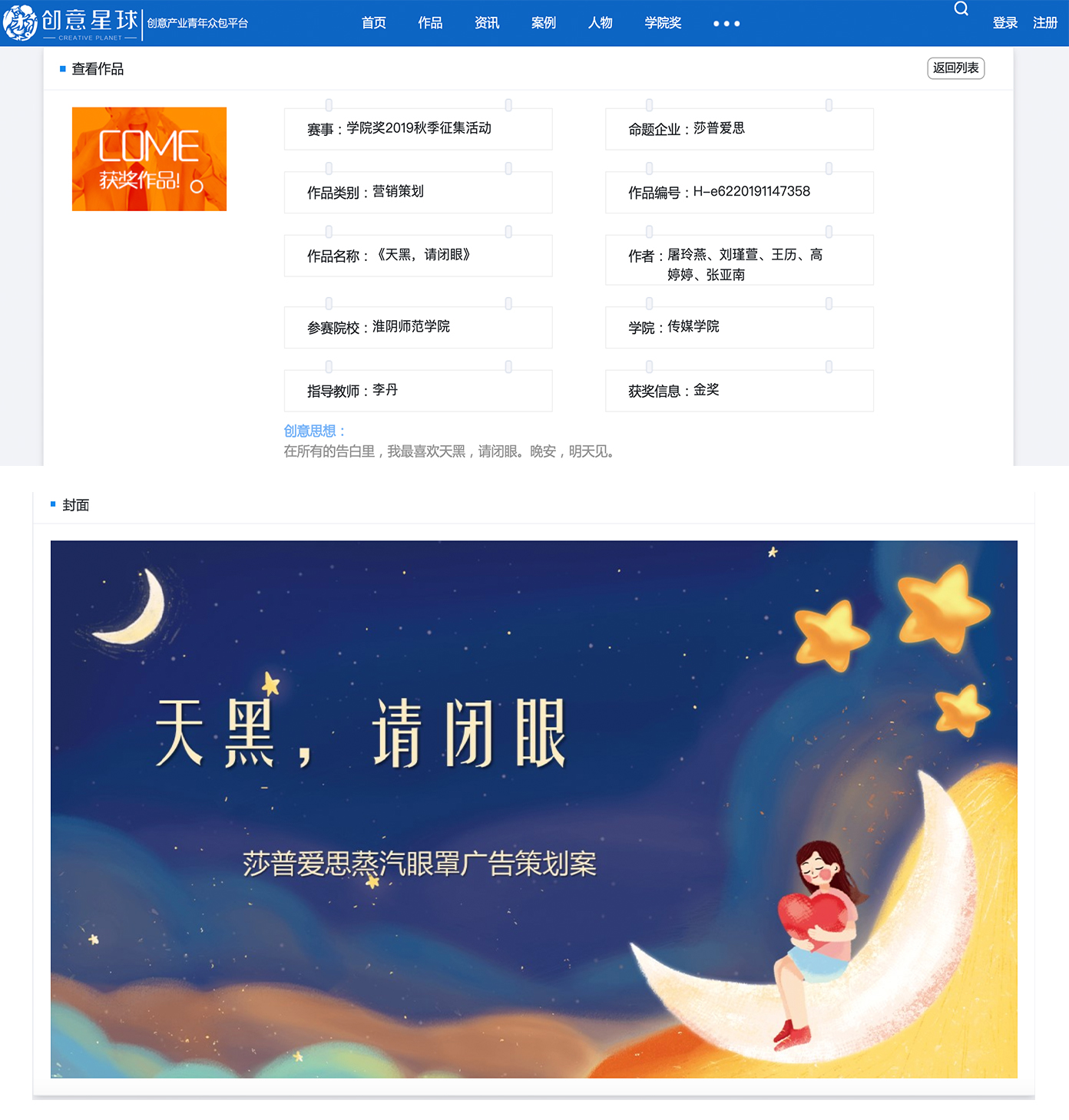Open 学院奖 academy award section
1069x1120 pixels.
tap(663, 23)
